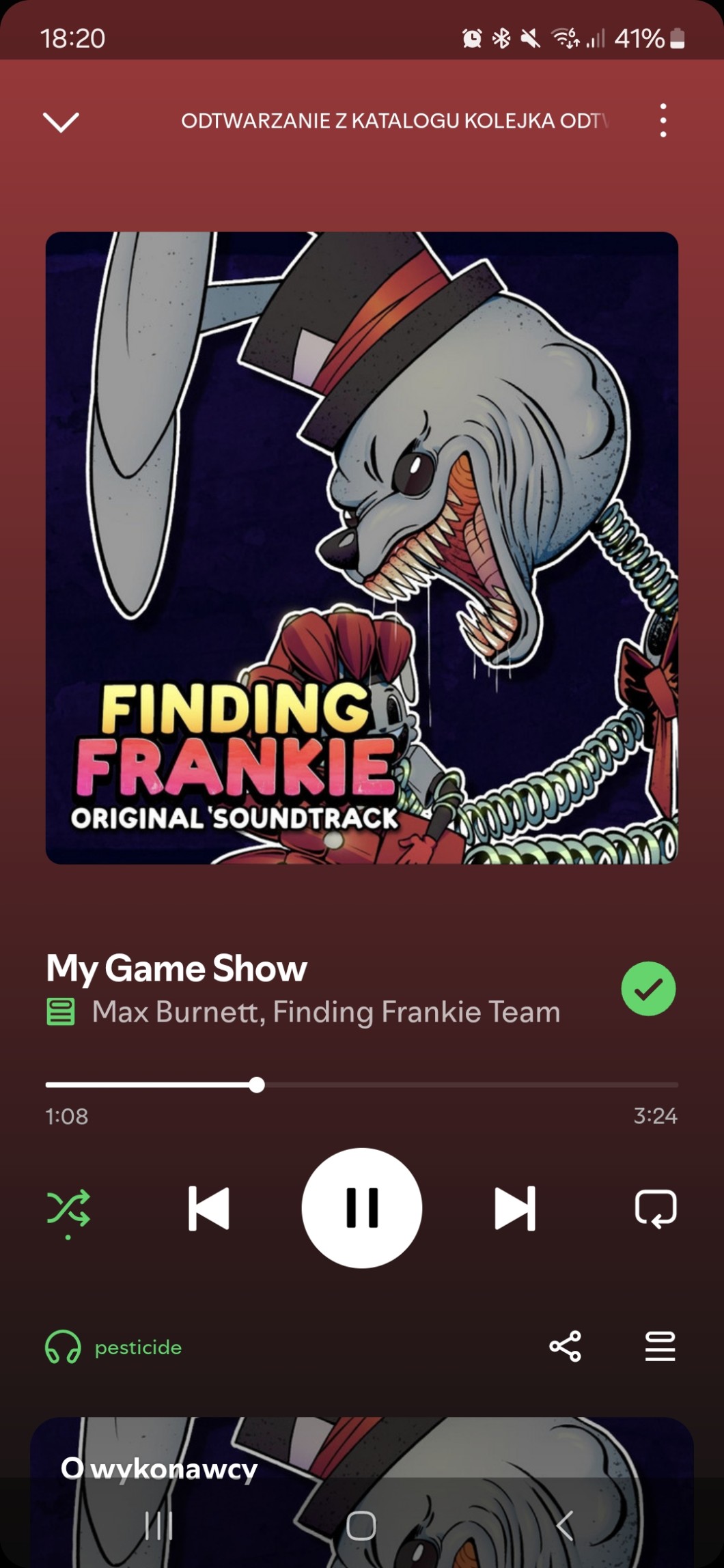
Task: Open the playback queue
Action: tap(660, 1347)
